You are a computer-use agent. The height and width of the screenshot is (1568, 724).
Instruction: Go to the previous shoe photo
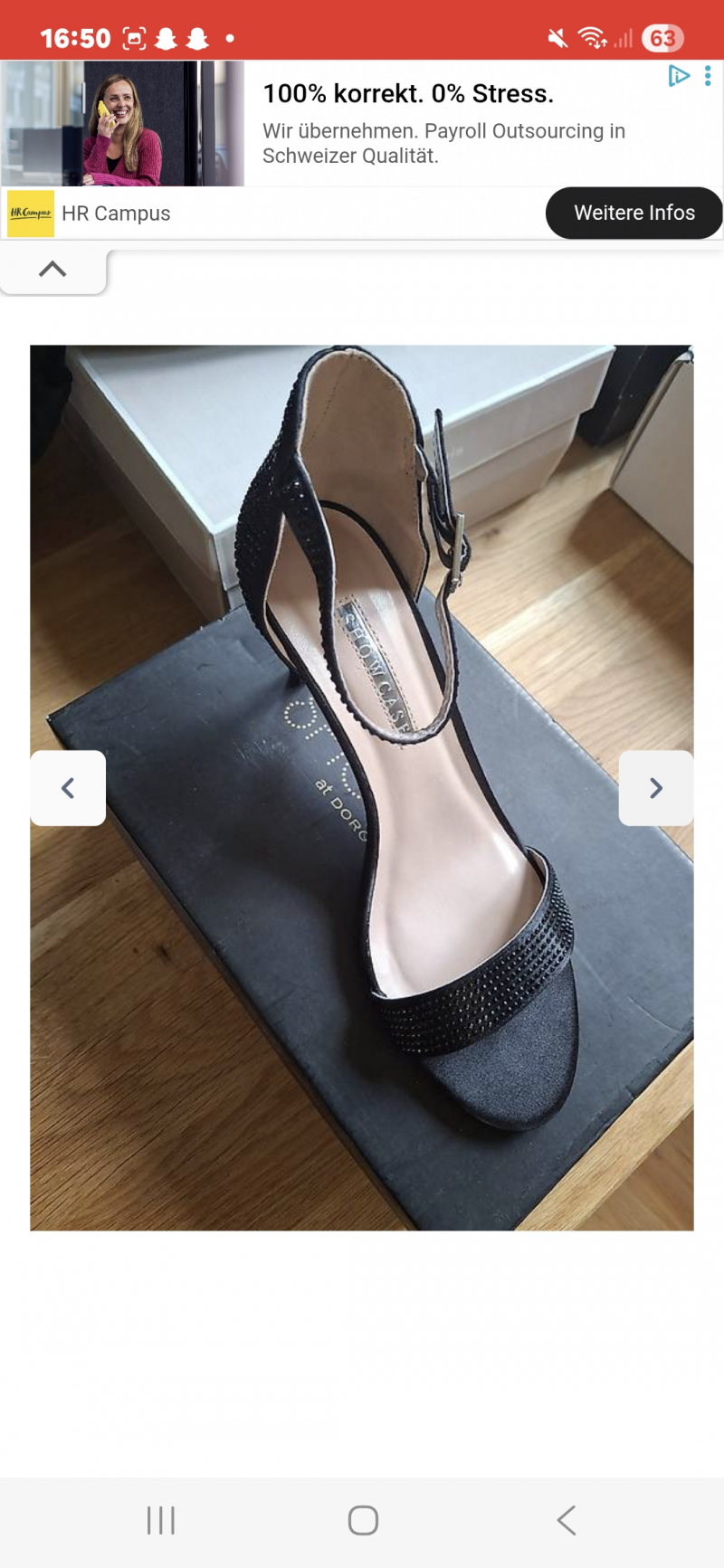click(x=68, y=788)
